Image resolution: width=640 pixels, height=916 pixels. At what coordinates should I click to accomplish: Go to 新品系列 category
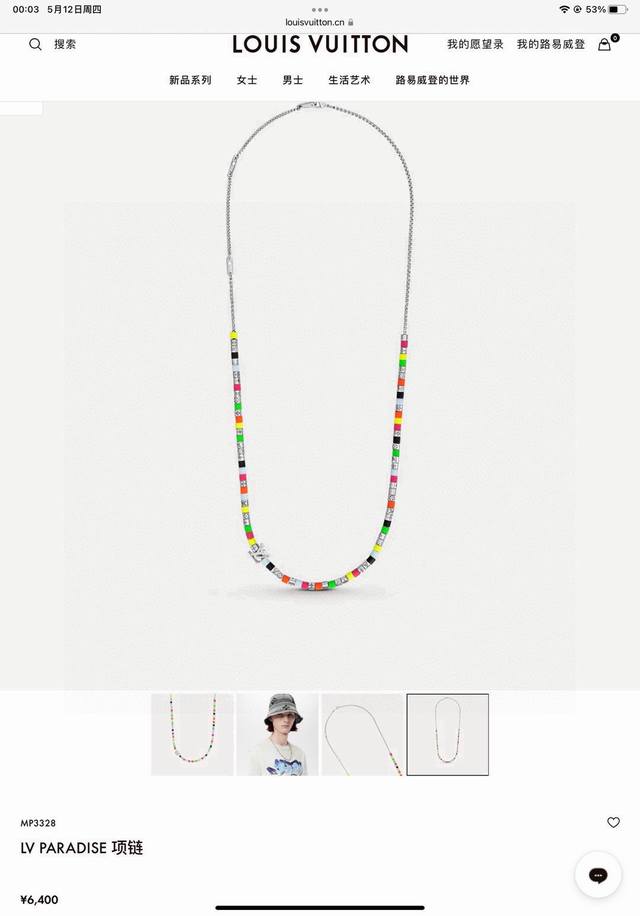190,80
